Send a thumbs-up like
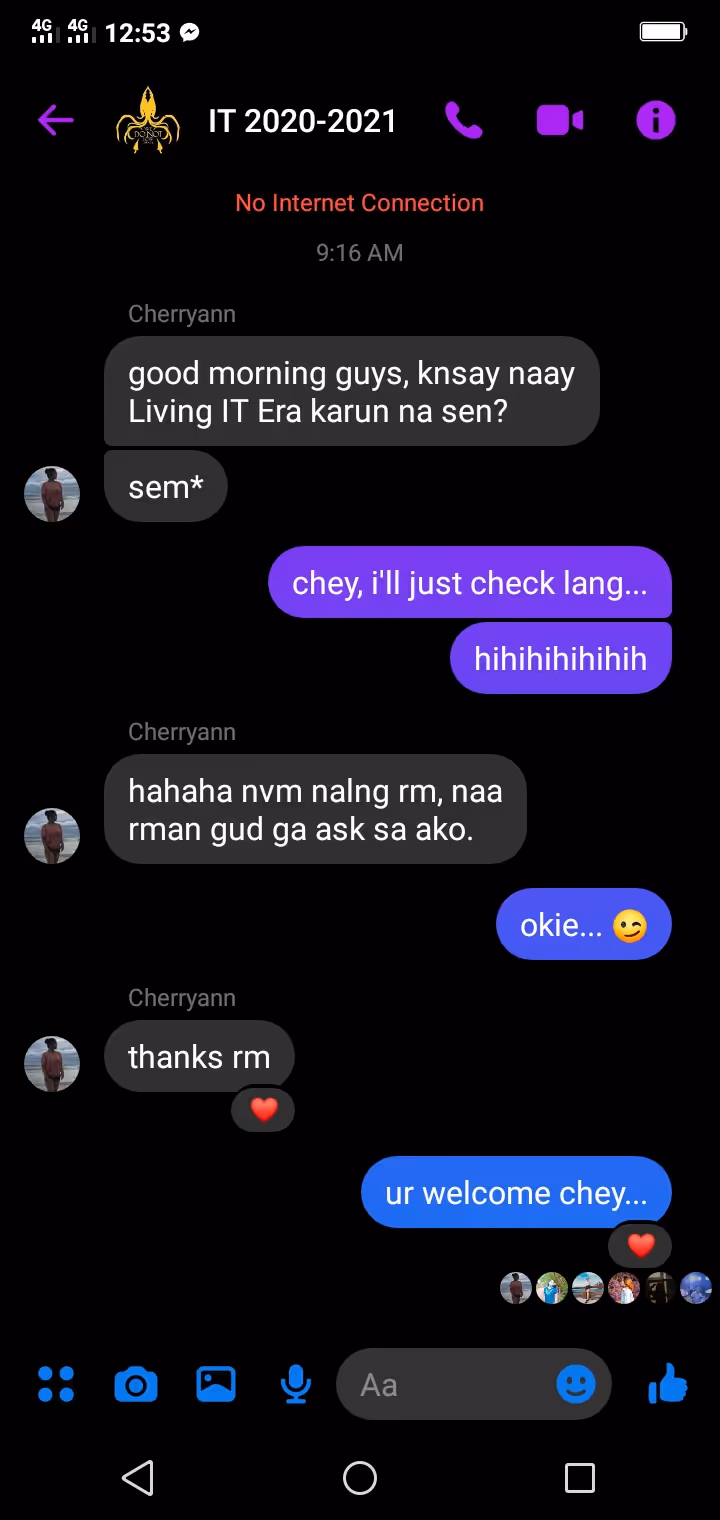Image resolution: width=720 pixels, height=1520 pixels. [668, 1384]
